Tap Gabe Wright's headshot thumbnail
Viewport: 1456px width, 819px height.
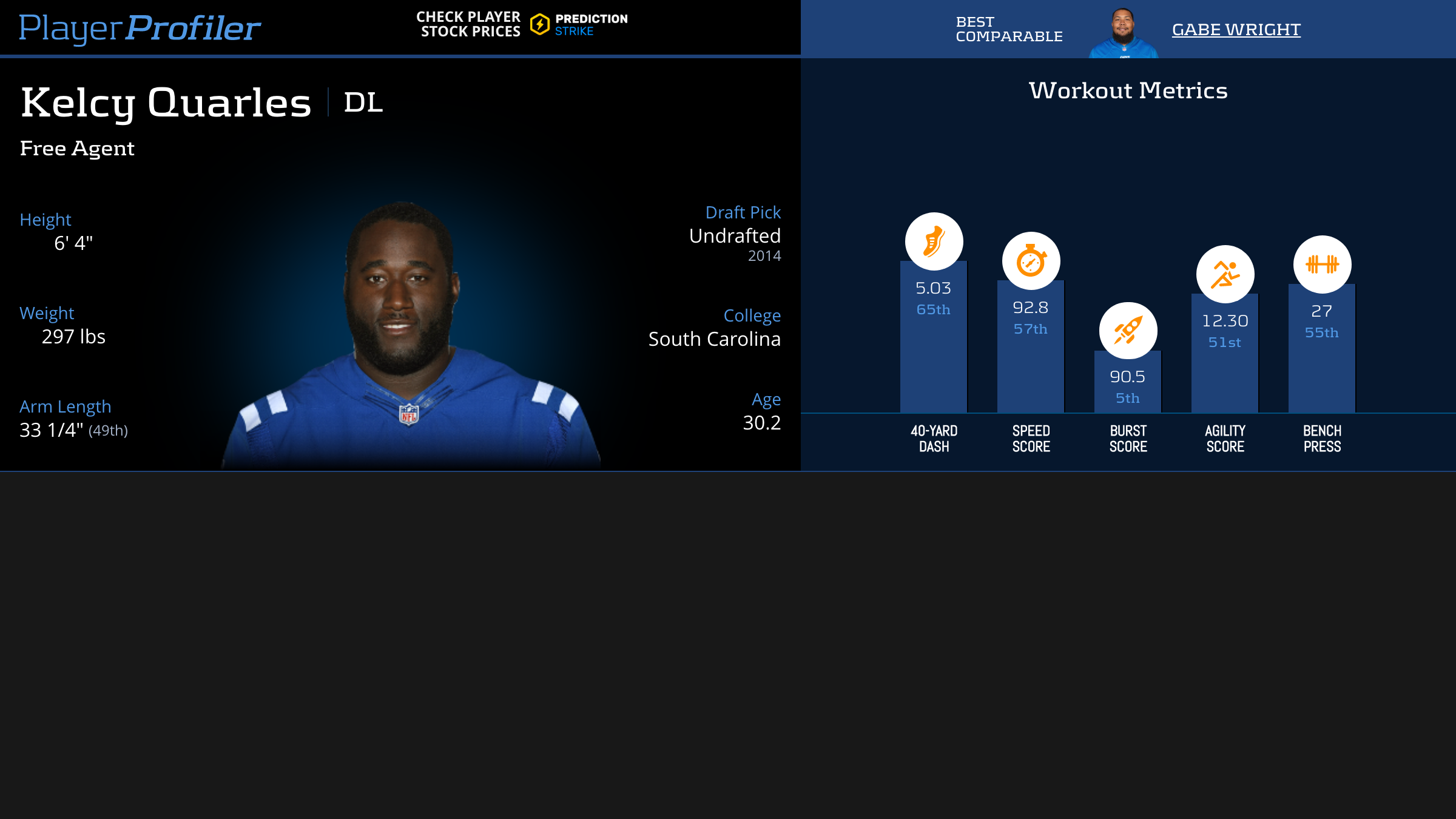point(1123,33)
